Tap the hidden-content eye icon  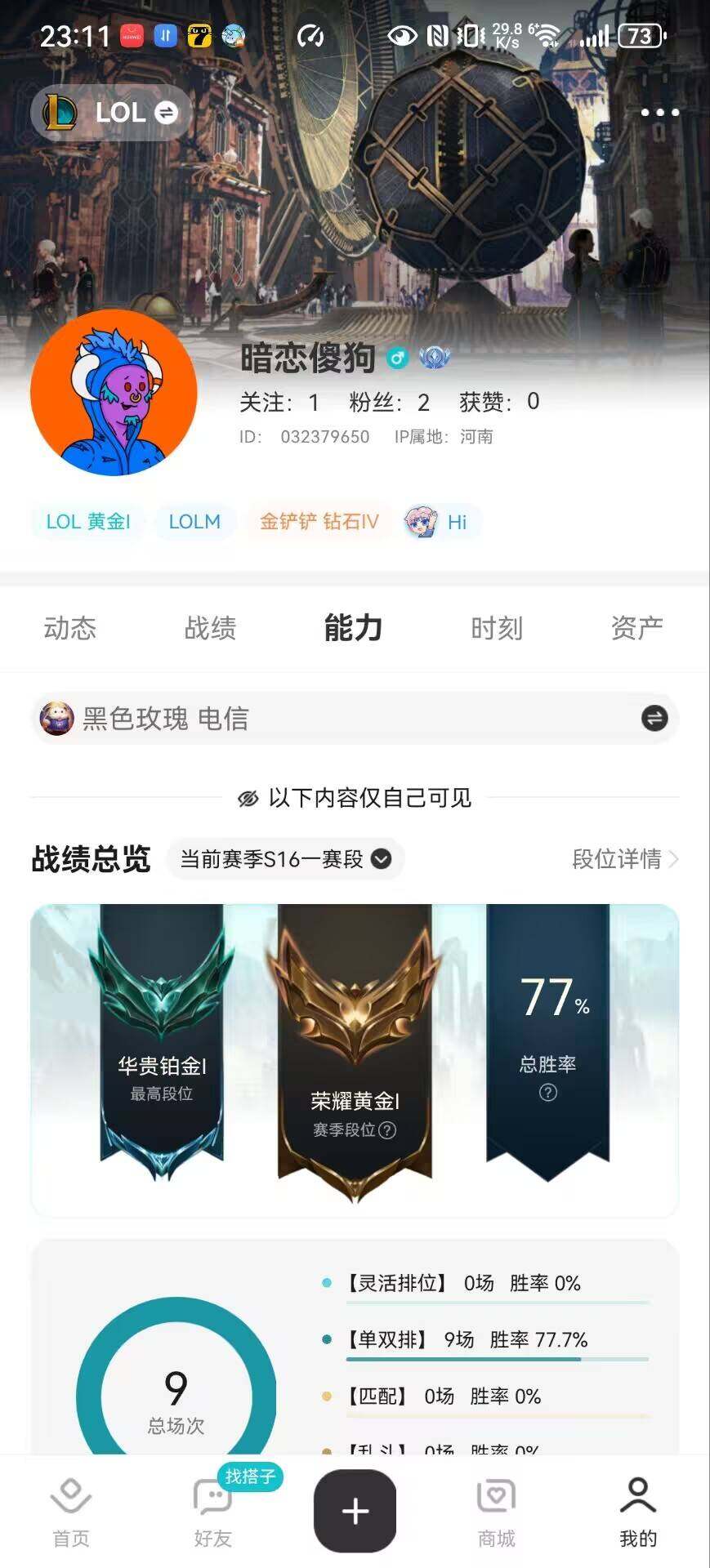[247, 799]
